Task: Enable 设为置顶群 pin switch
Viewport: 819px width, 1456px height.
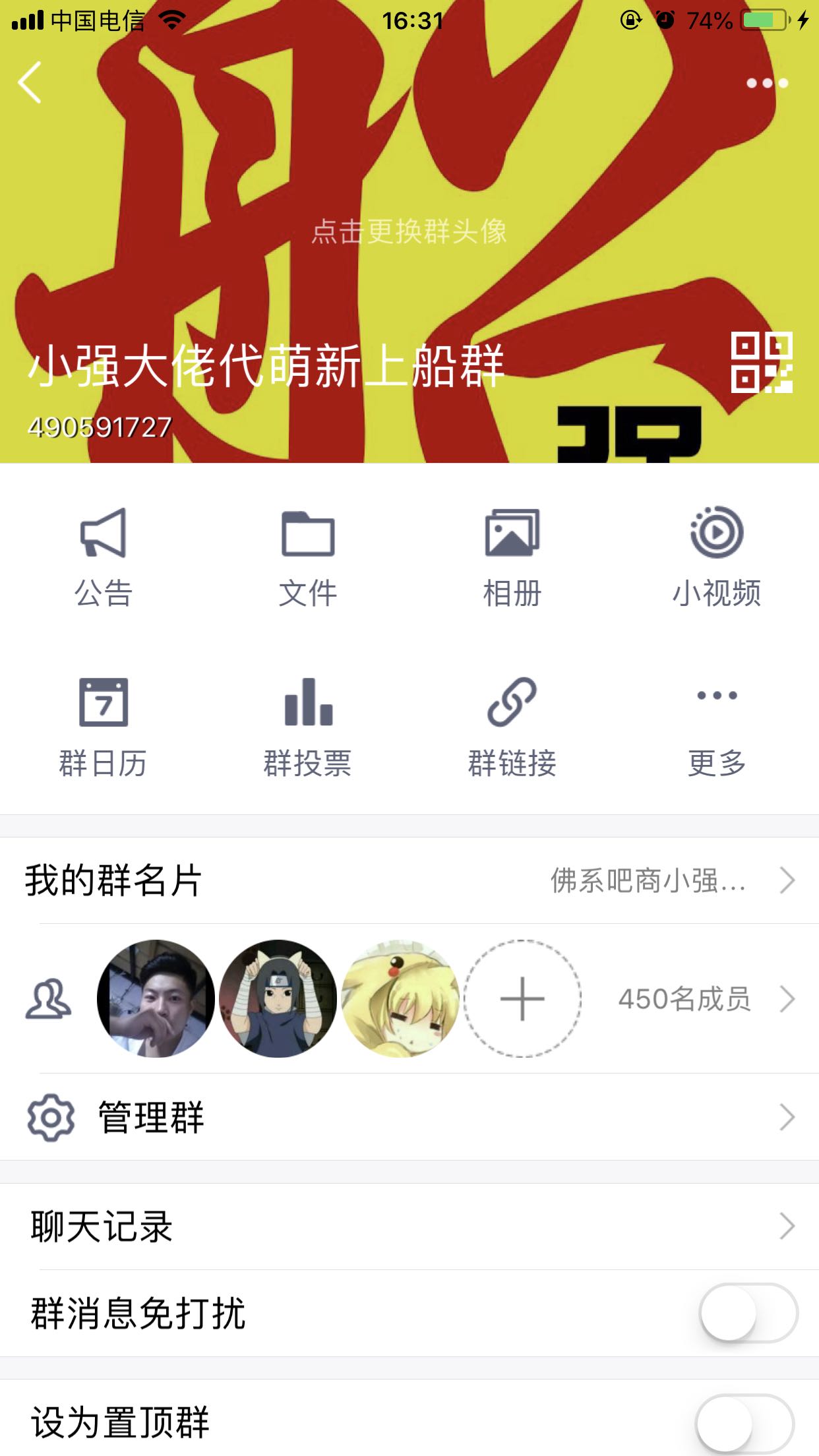Action: (745, 1423)
